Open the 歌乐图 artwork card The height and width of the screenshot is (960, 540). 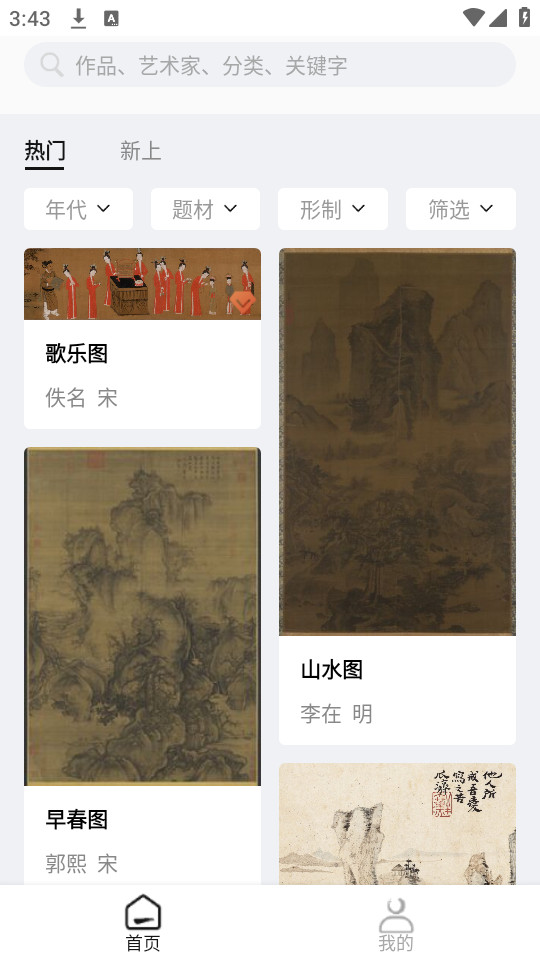142,338
